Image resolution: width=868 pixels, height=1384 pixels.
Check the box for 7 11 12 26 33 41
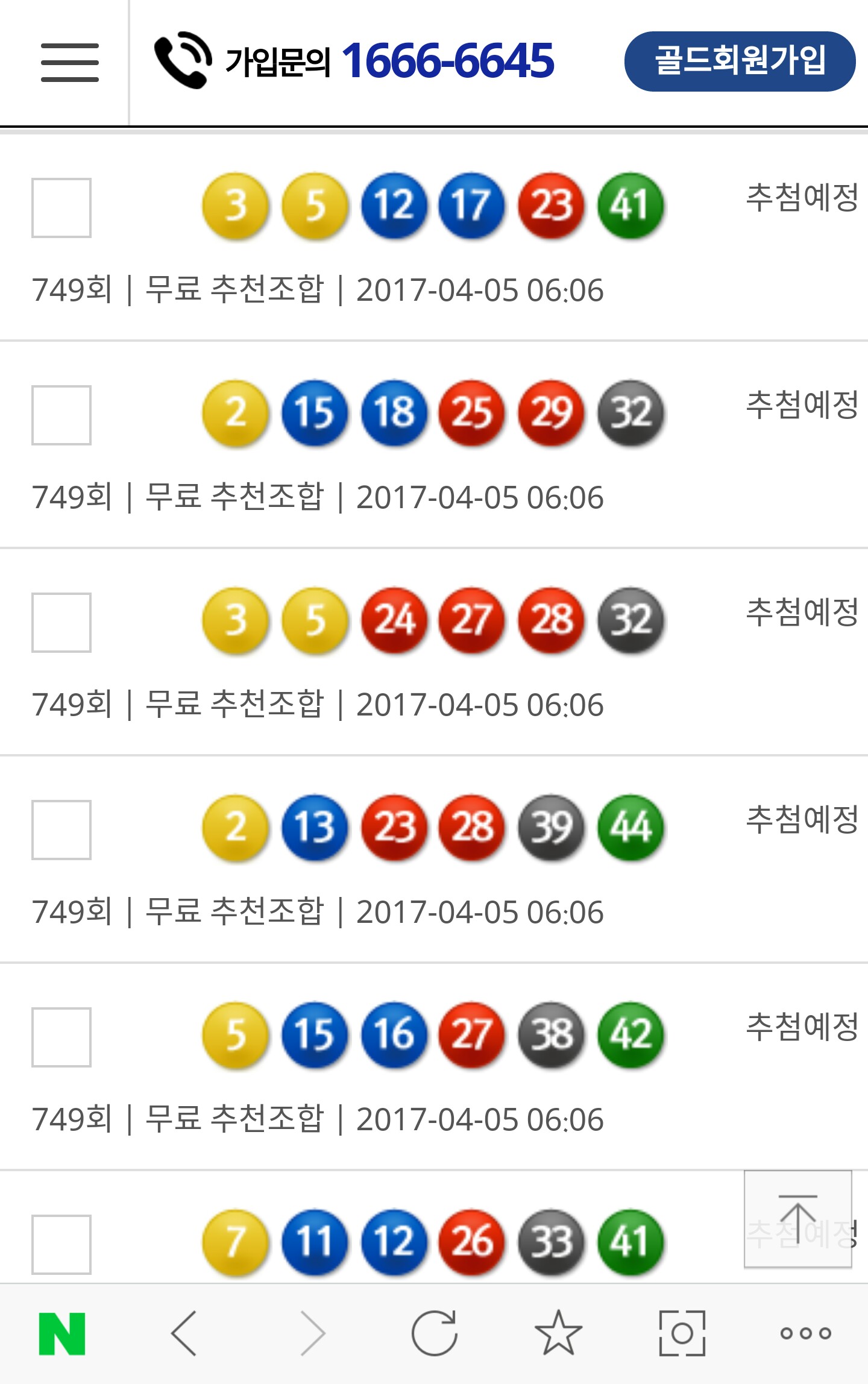pos(61,1245)
